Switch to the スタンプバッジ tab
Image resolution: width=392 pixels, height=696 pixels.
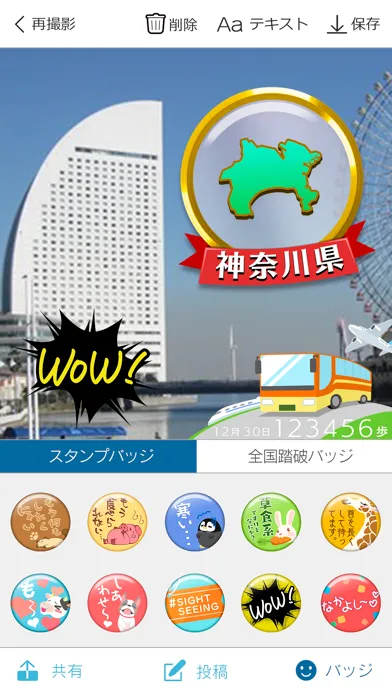pos(98,456)
